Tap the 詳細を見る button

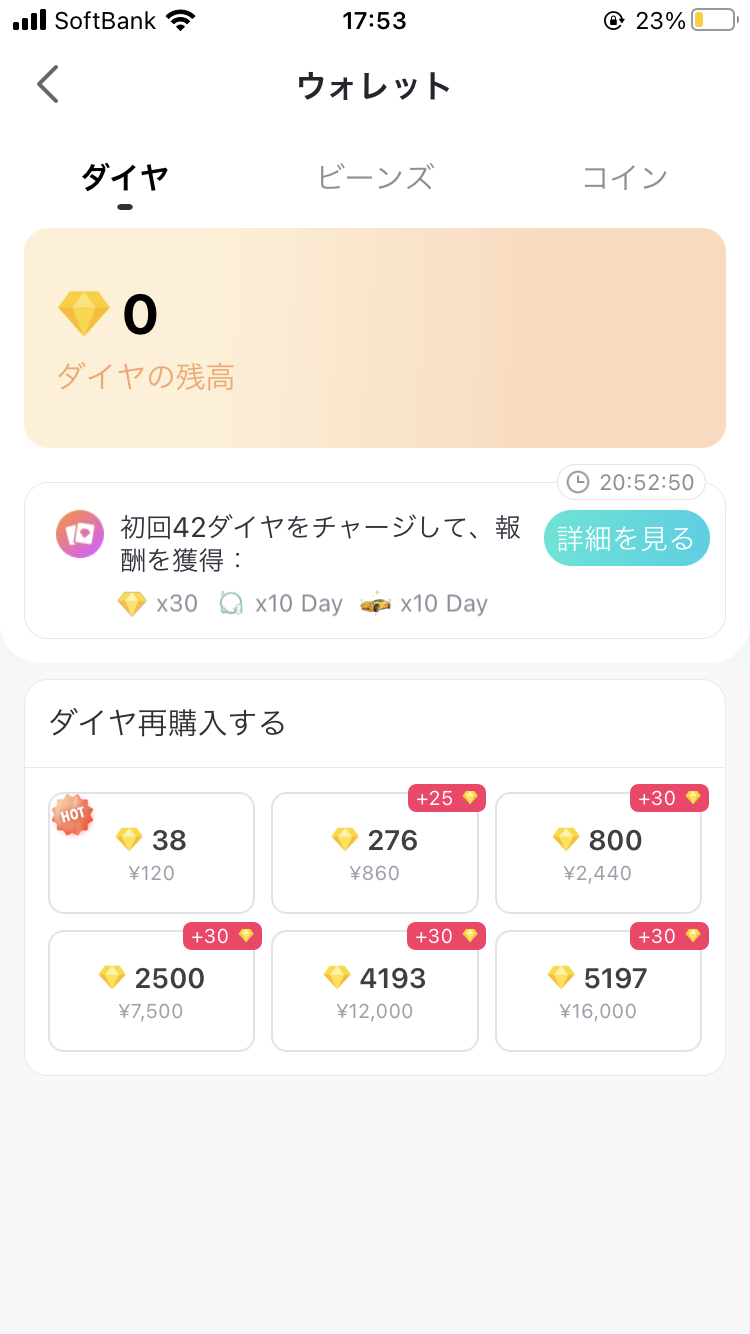click(626, 537)
